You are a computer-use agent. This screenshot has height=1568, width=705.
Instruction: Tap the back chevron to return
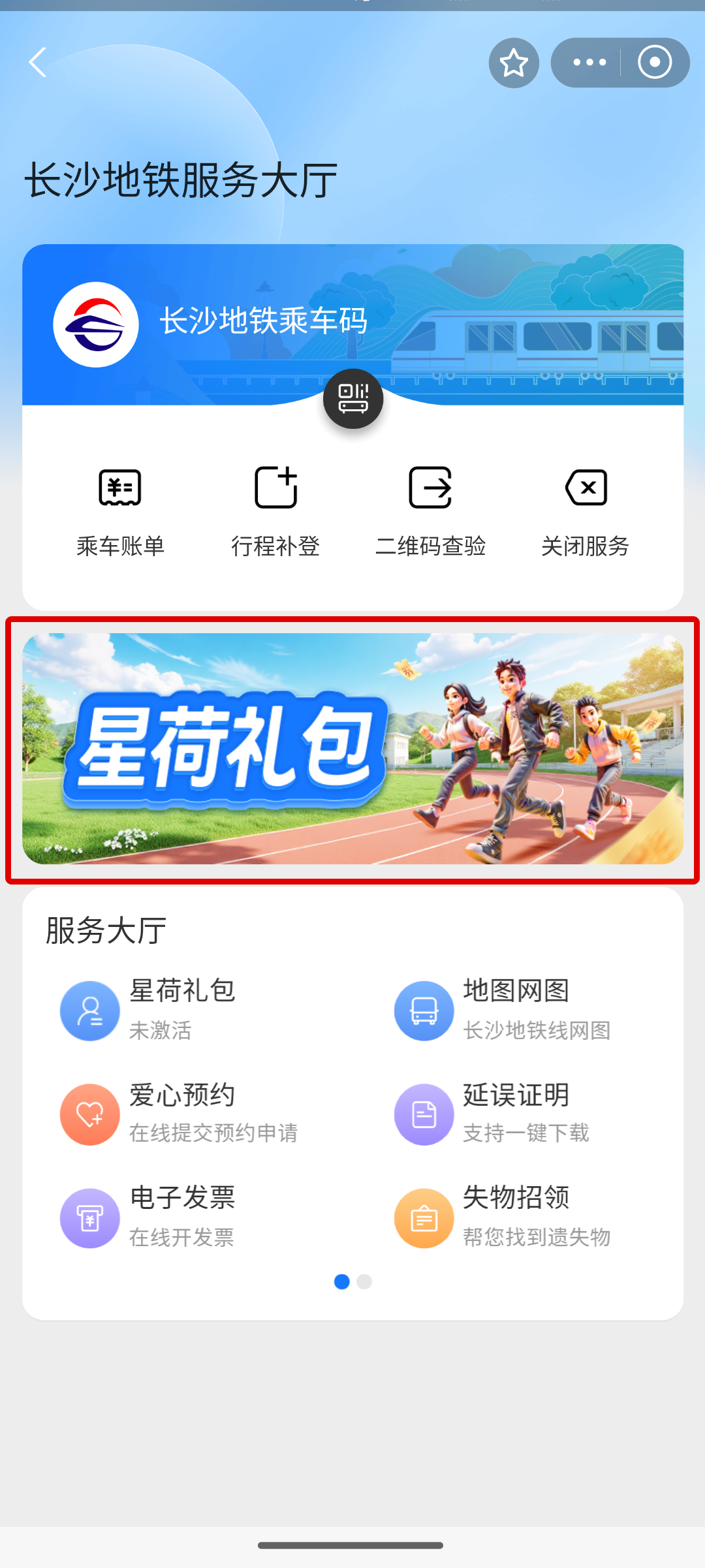(x=37, y=63)
